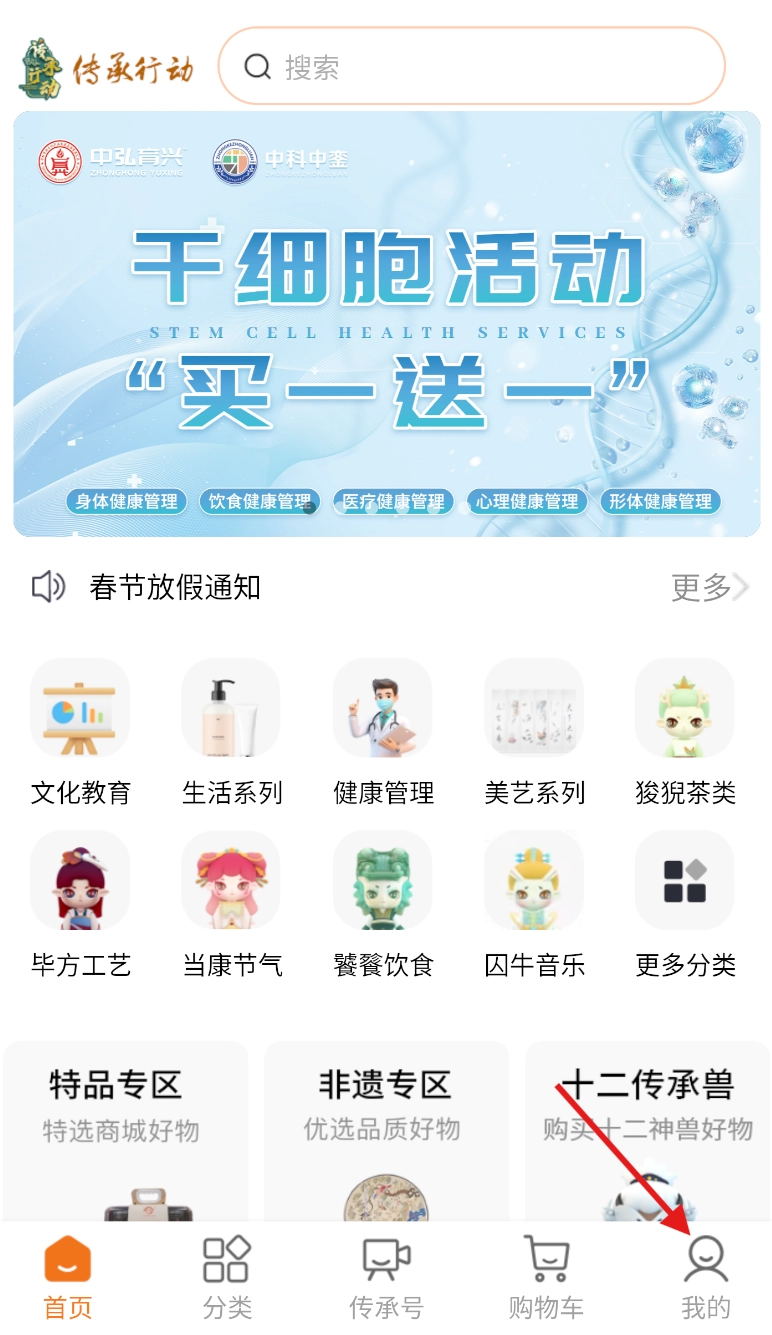This screenshot has height=1335, width=772.
Task: Open the 特品专区 card
Action: [x=125, y=1130]
